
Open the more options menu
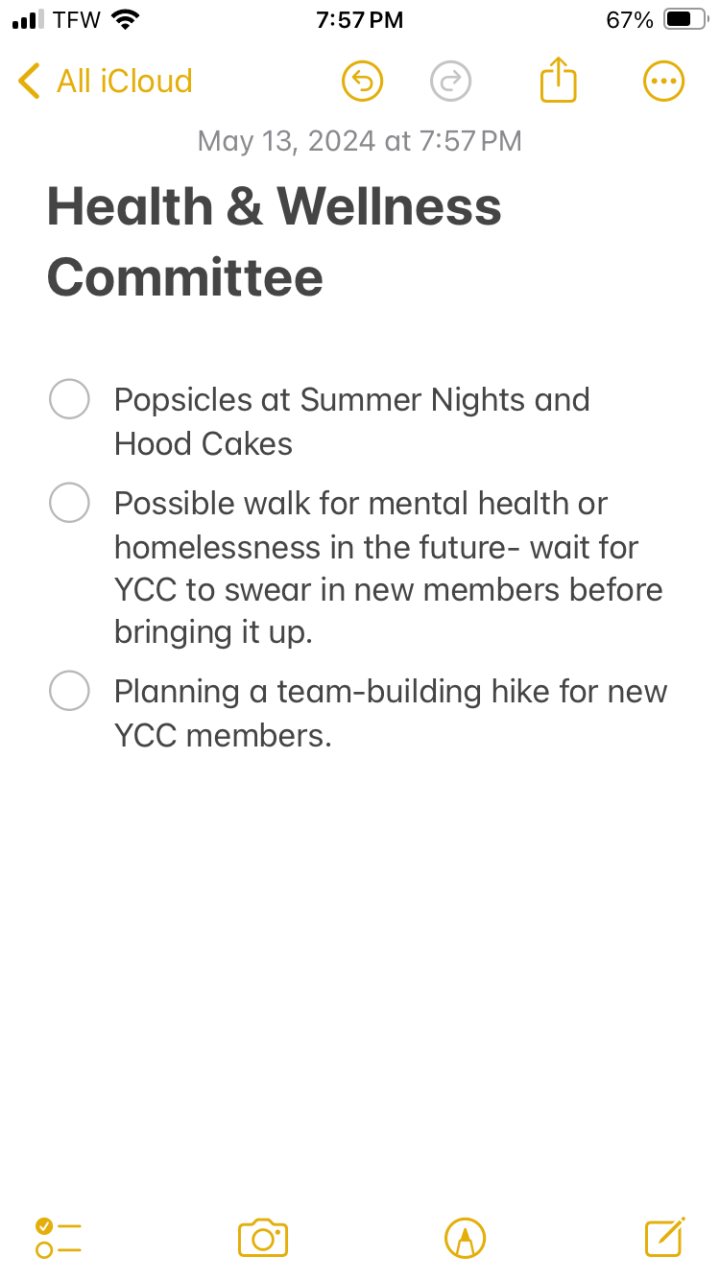click(x=664, y=81)
